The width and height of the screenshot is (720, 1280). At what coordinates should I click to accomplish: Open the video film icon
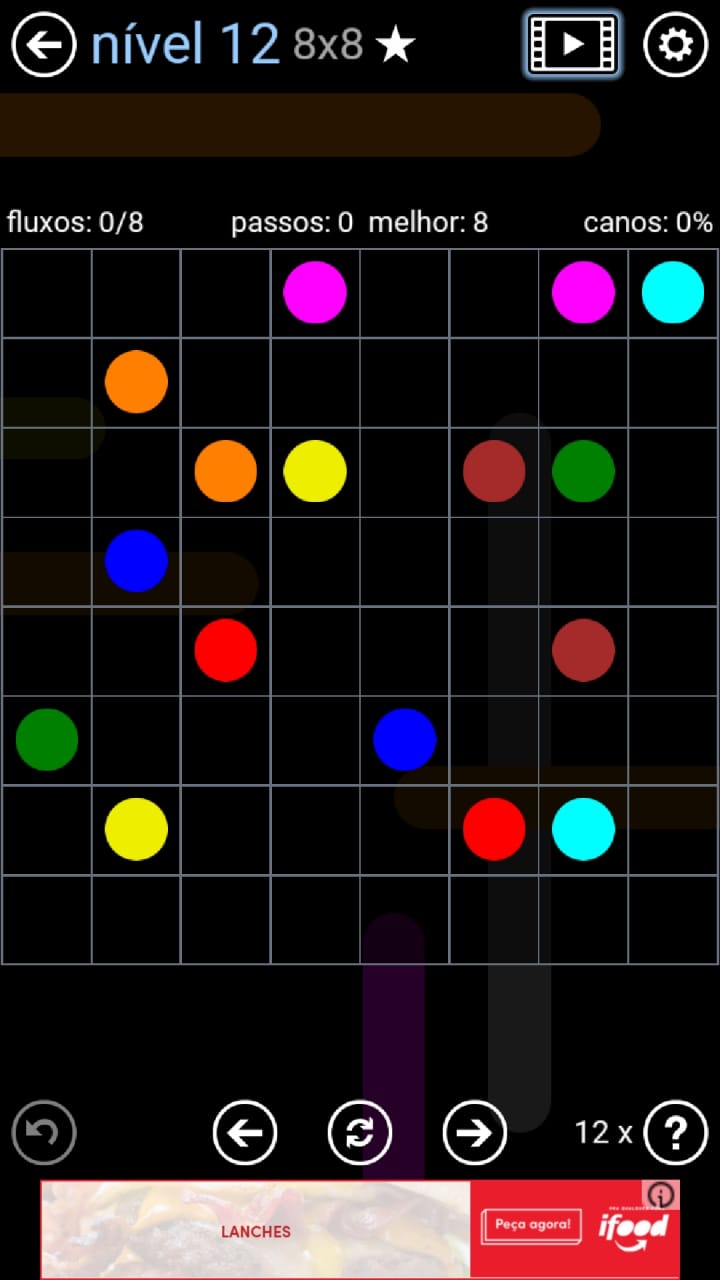point(572,45)
